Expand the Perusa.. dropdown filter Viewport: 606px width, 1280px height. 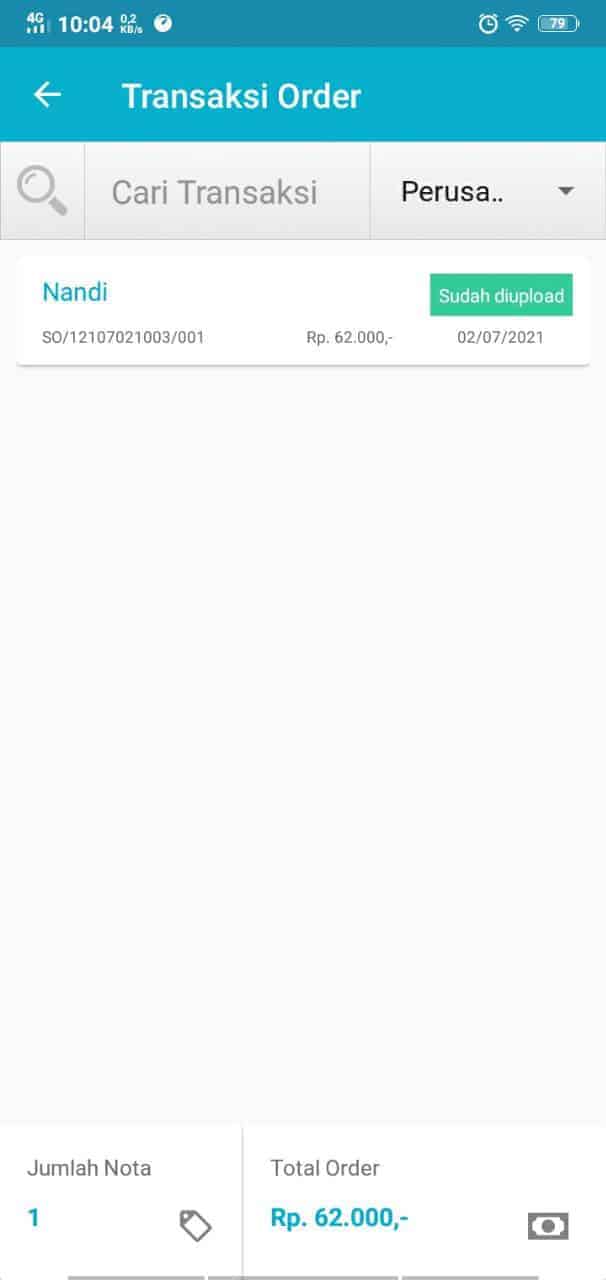pos(488,191)
